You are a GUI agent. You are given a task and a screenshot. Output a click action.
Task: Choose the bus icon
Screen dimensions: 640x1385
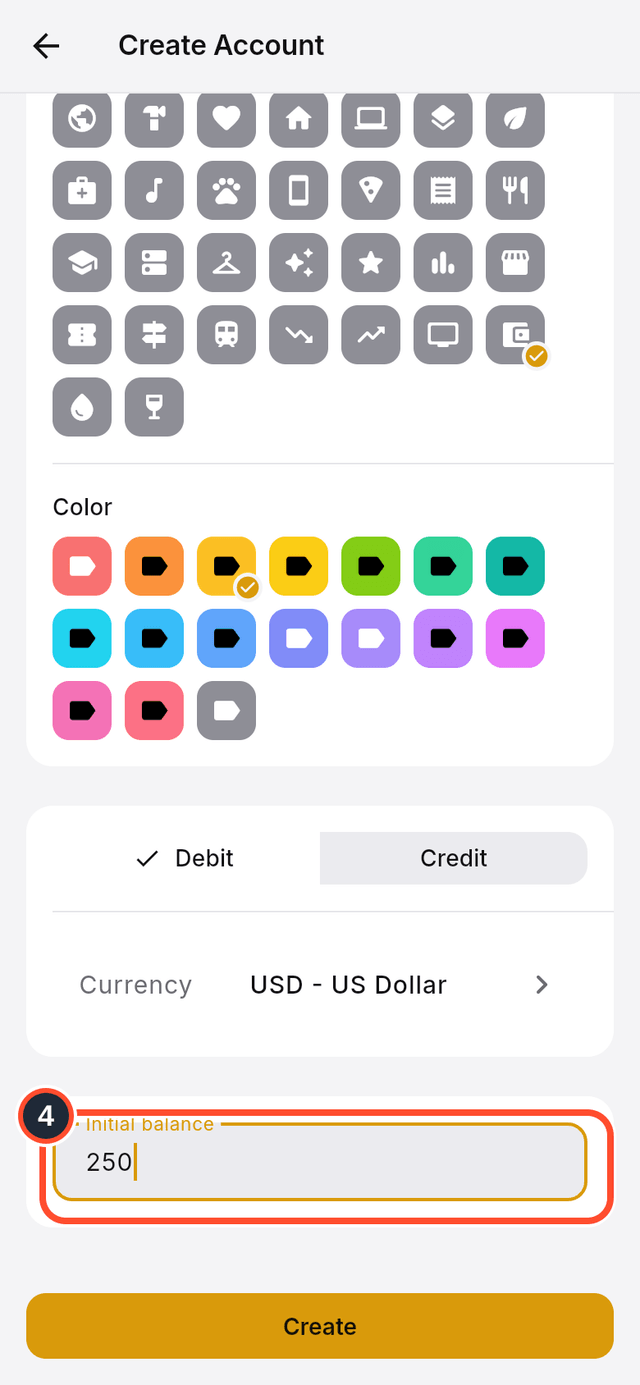click(x=226, y=334)
